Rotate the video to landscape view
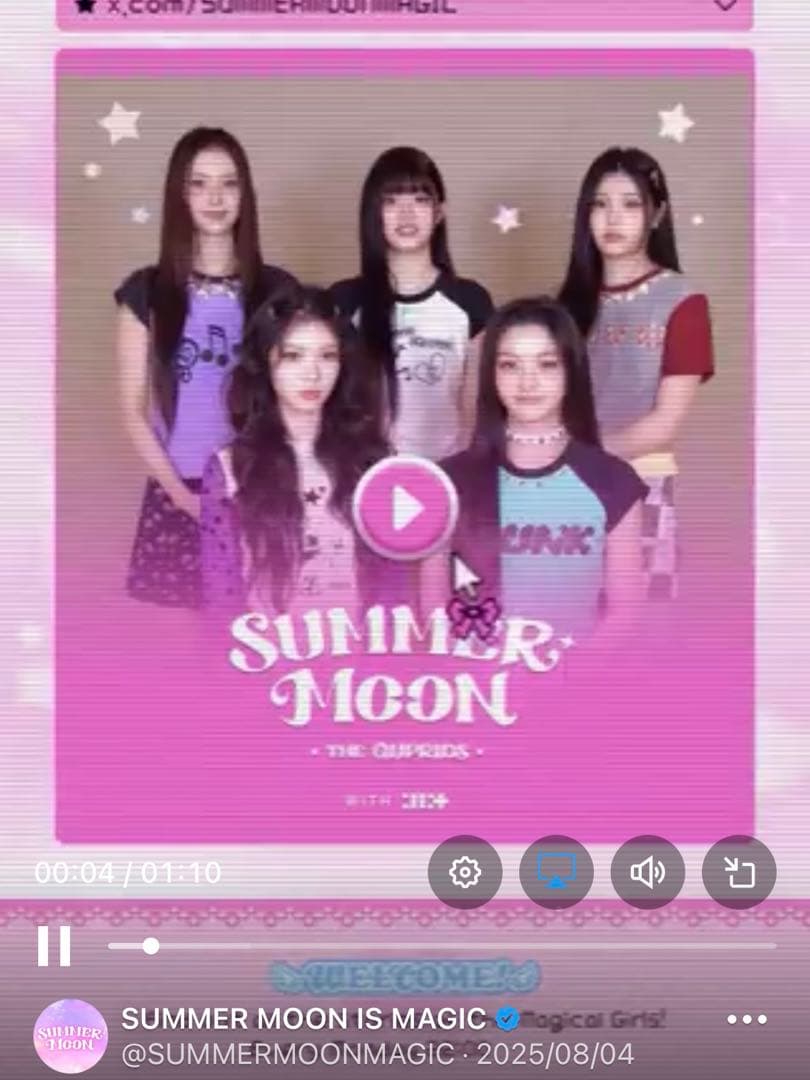The width and height of the screenshot is (810, 1080). tap(739, 872)
